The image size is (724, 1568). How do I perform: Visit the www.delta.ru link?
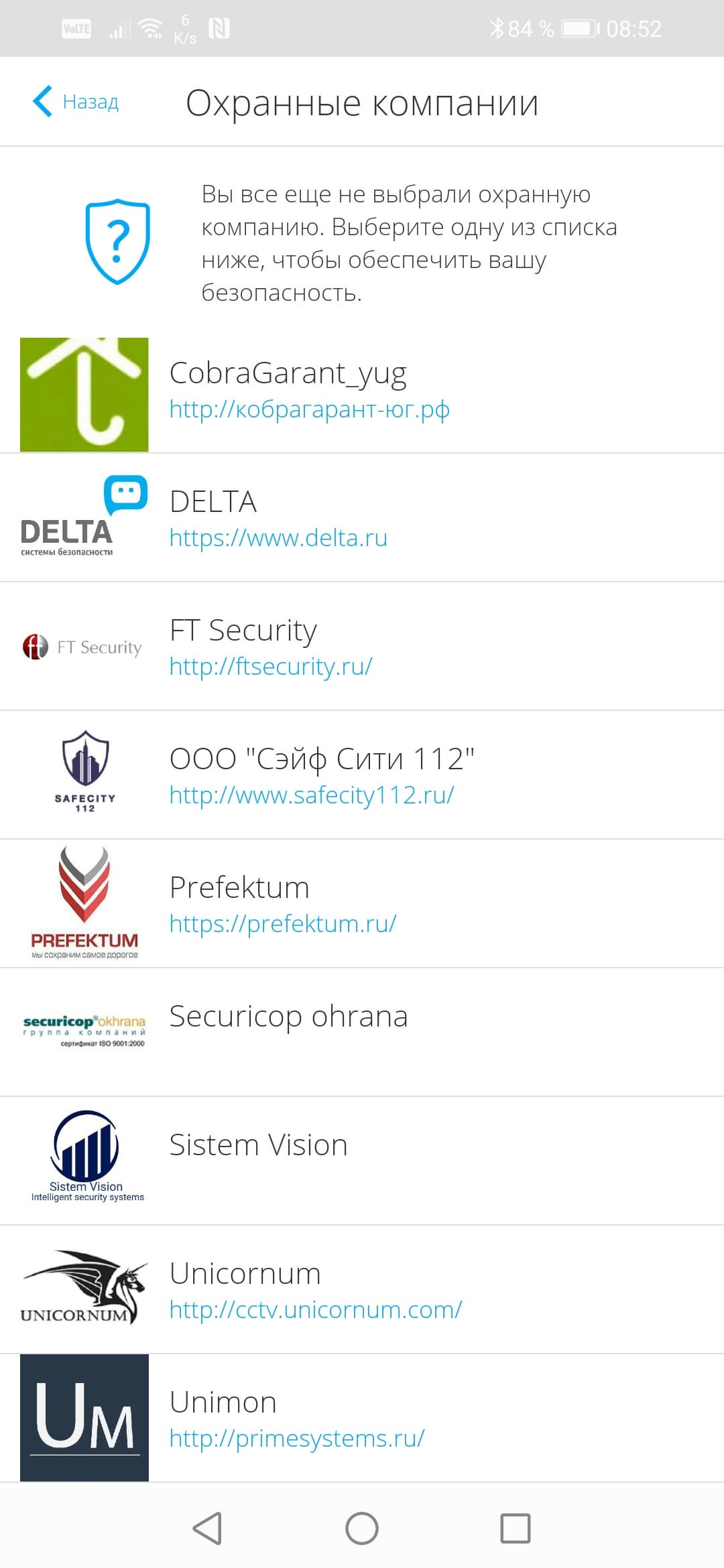278,538
